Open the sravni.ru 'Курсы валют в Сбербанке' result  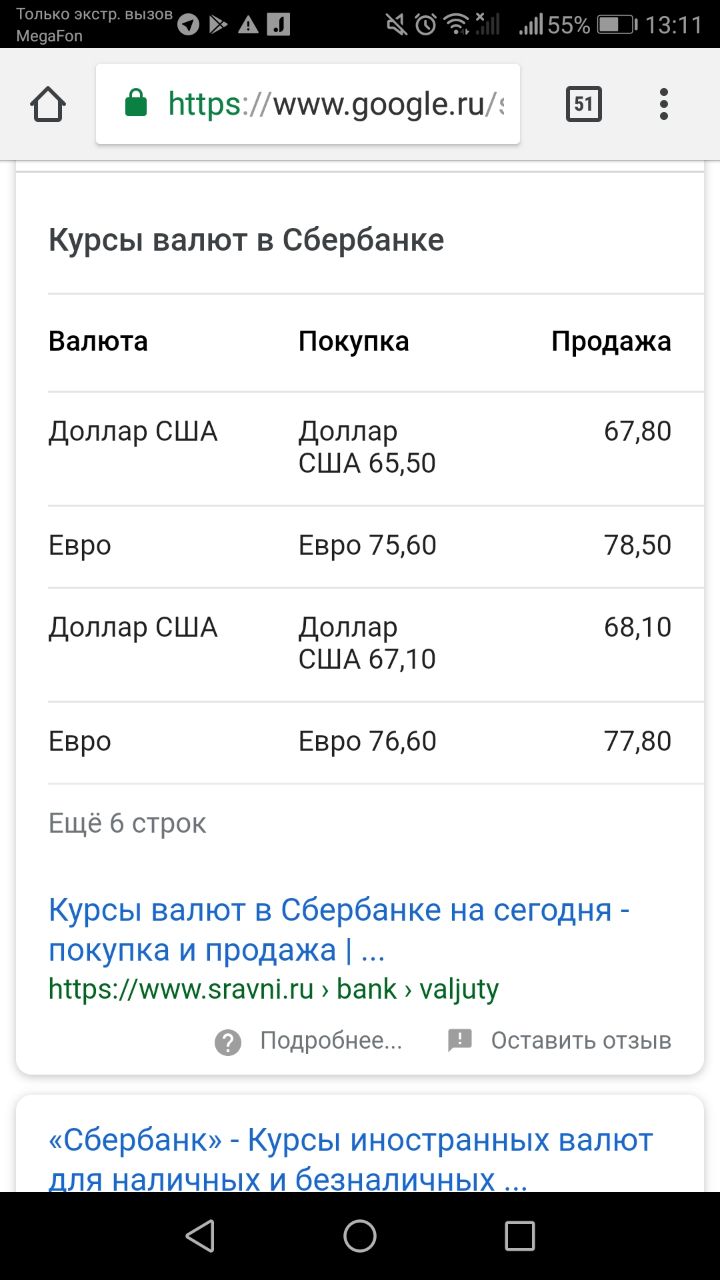338,929
